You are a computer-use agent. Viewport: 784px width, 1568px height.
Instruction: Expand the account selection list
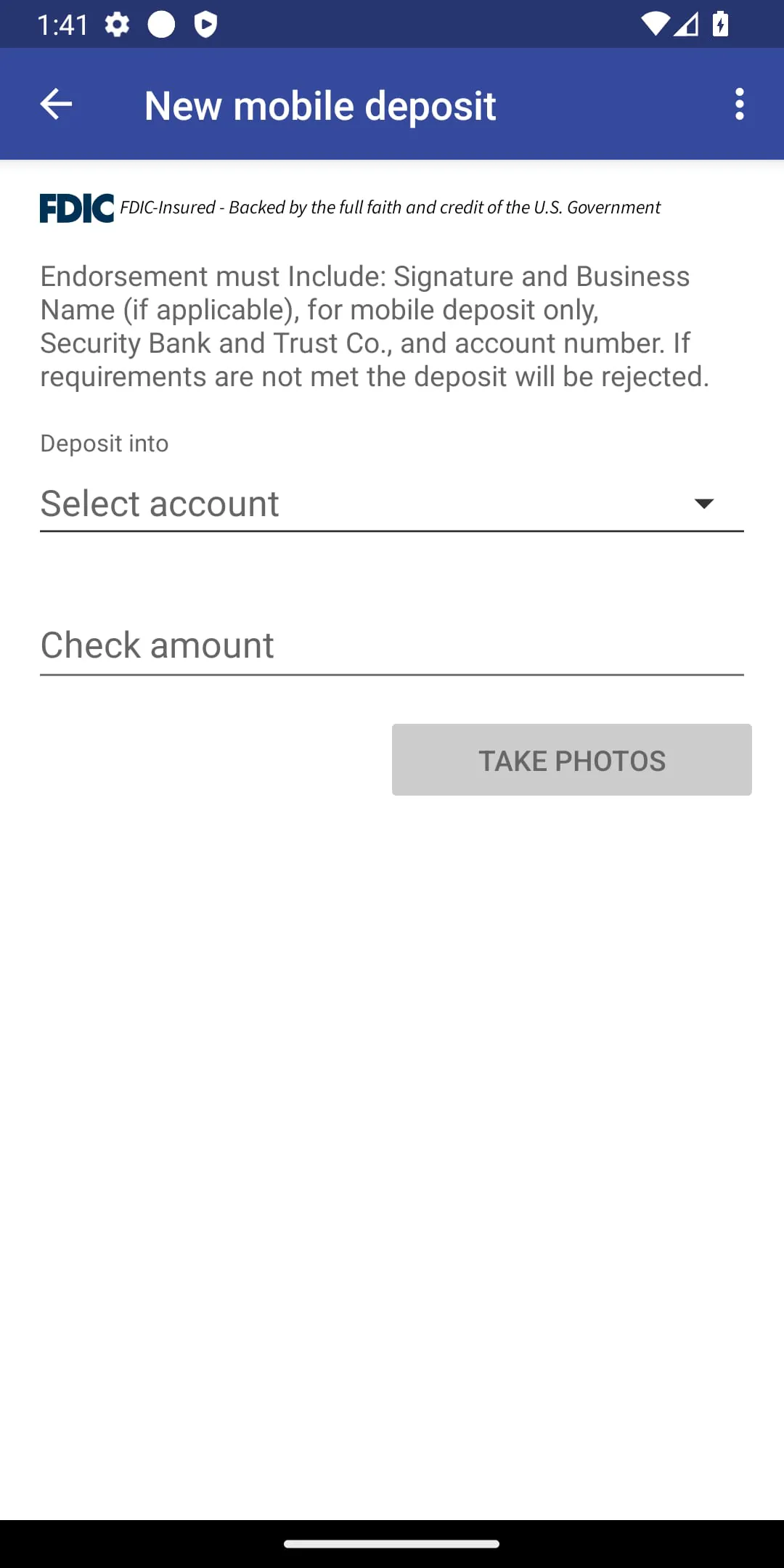[x=392, y=503]
